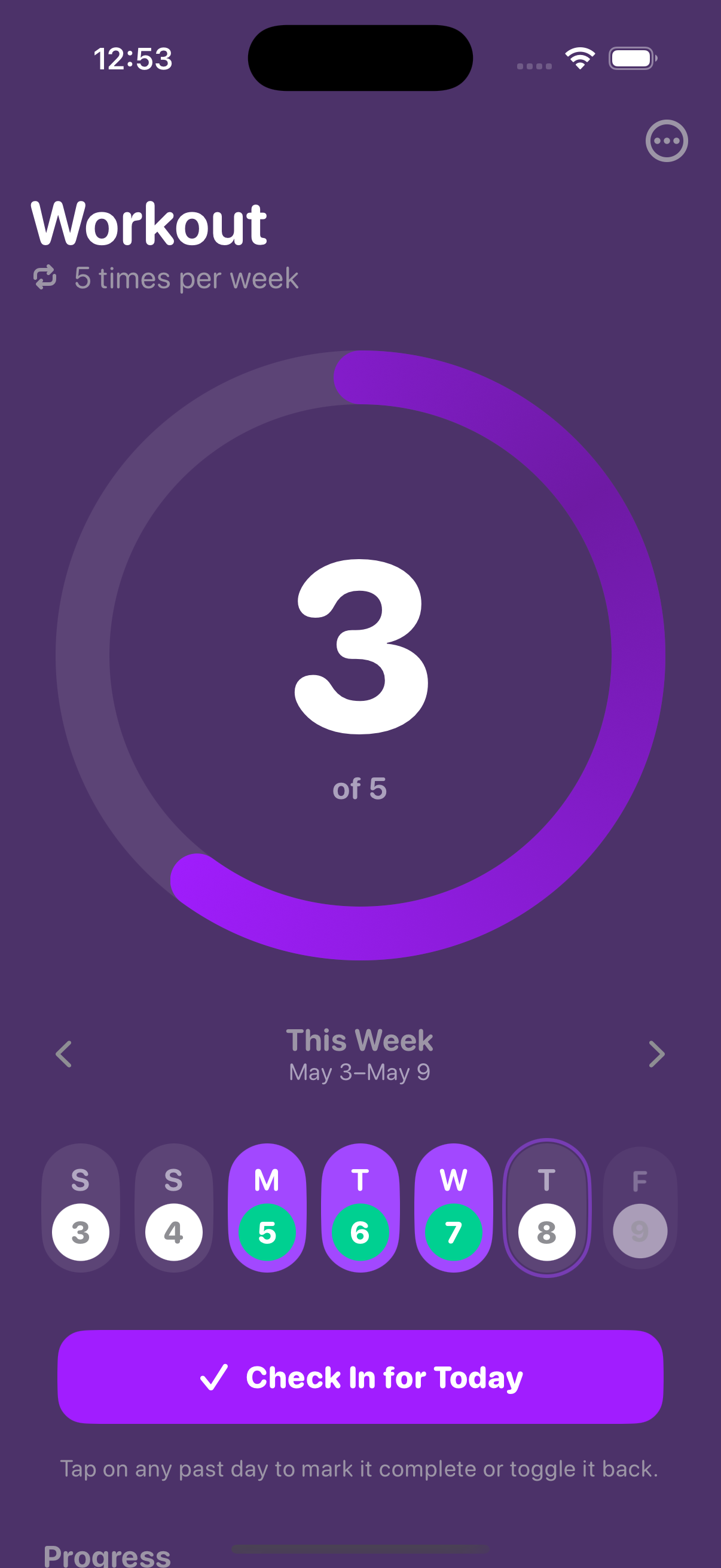The height and width of the screenshot is (1568, 721).
Task: Toggle Tuesday the 6th check-in
Action: pos(360,1208)
